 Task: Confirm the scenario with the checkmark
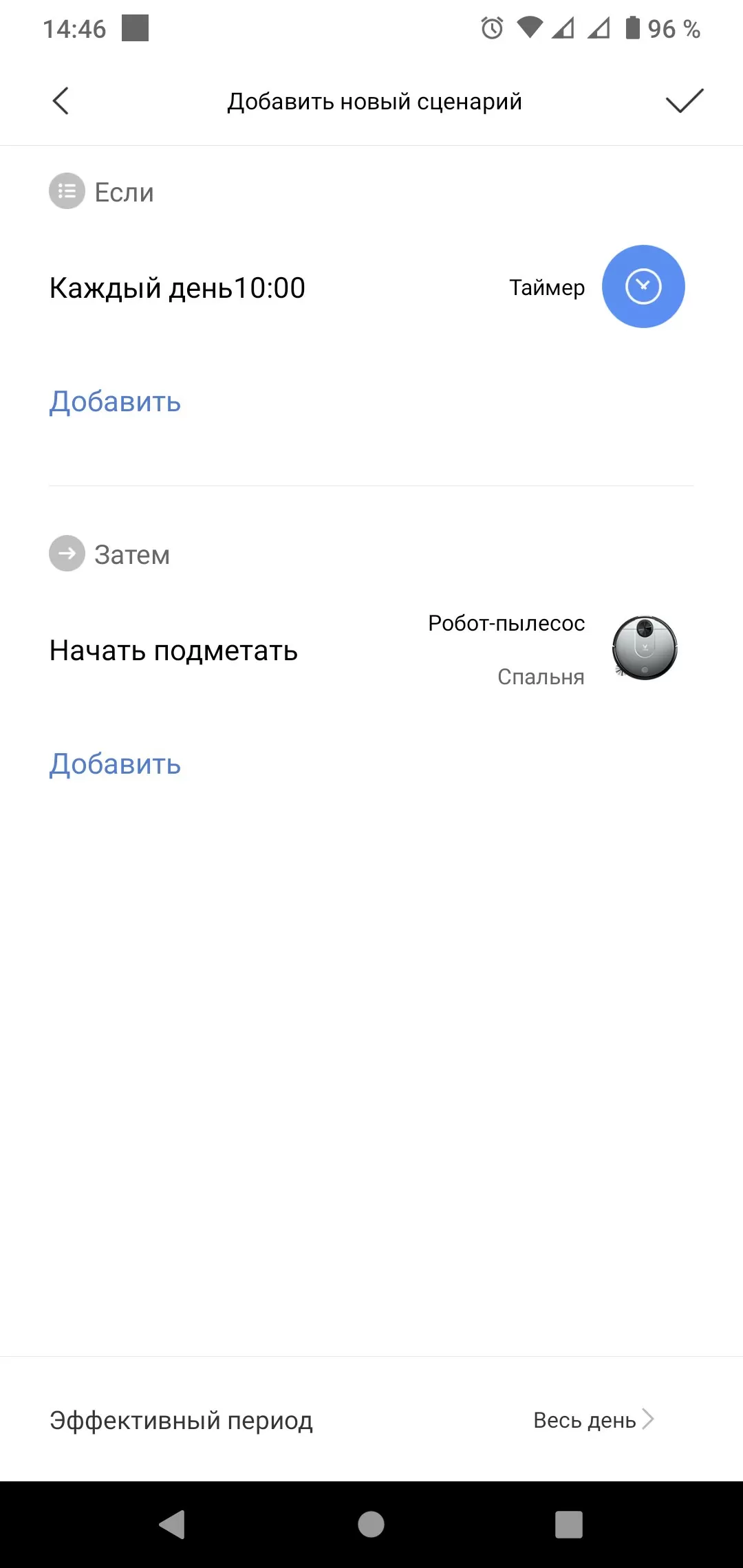[x=684, y=101]
